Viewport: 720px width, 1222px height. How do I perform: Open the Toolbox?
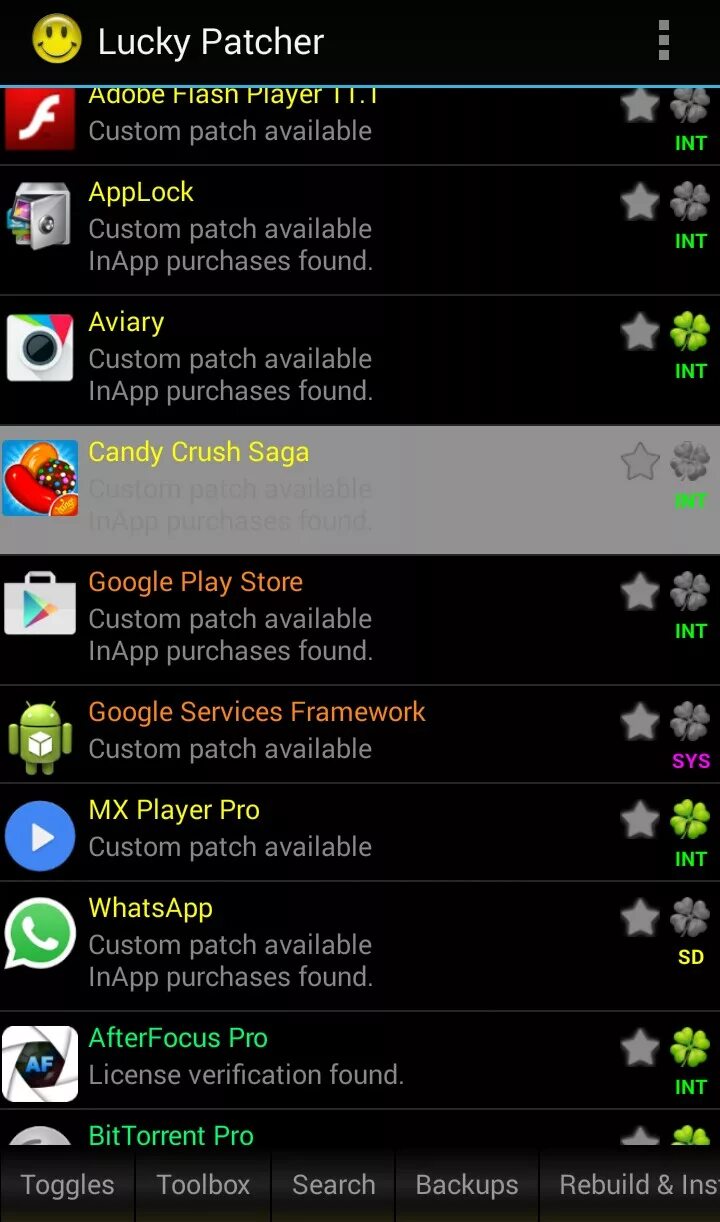(203, 1185)
